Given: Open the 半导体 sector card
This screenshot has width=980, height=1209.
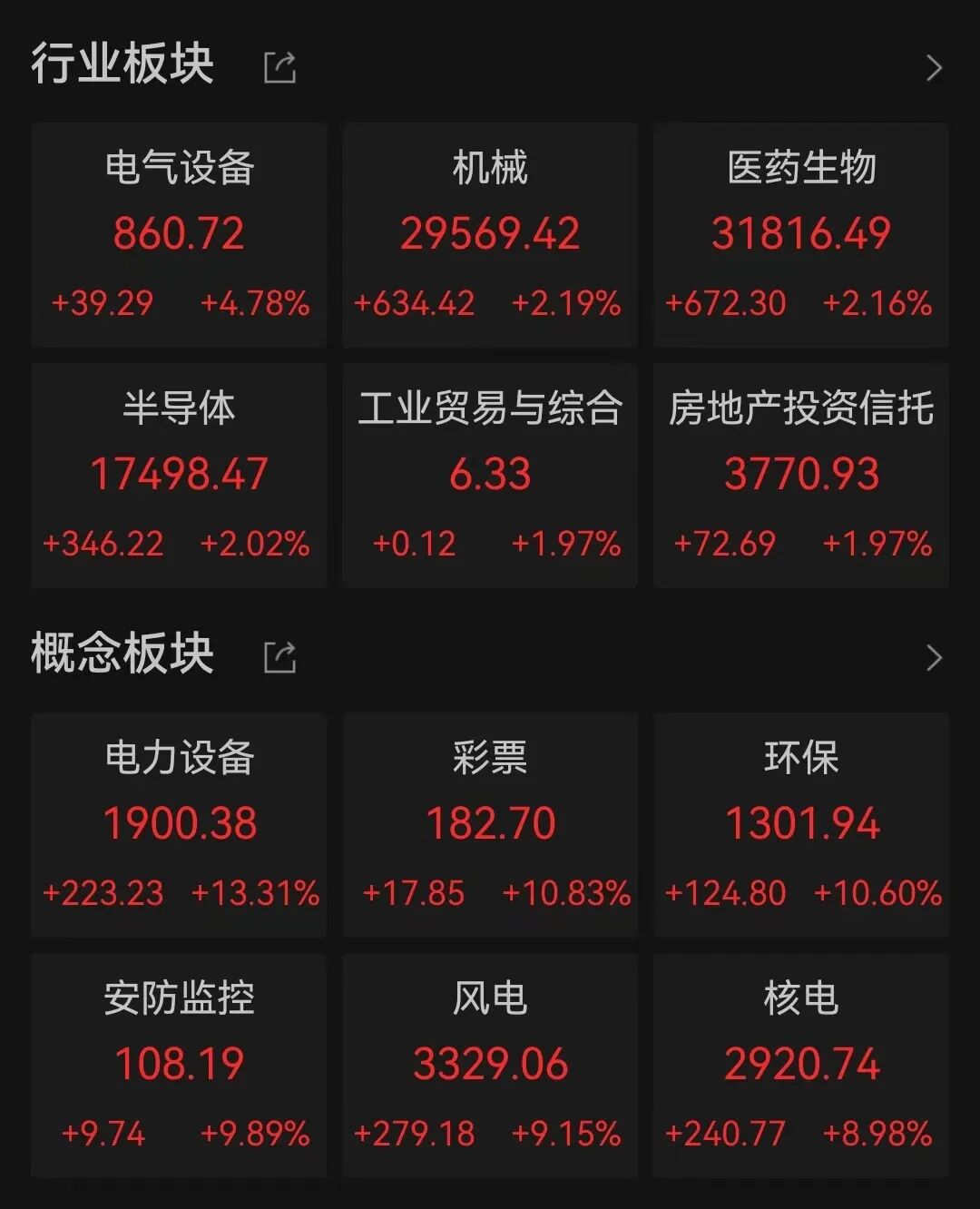Looking at the screenshot, I should pos(179,475).
